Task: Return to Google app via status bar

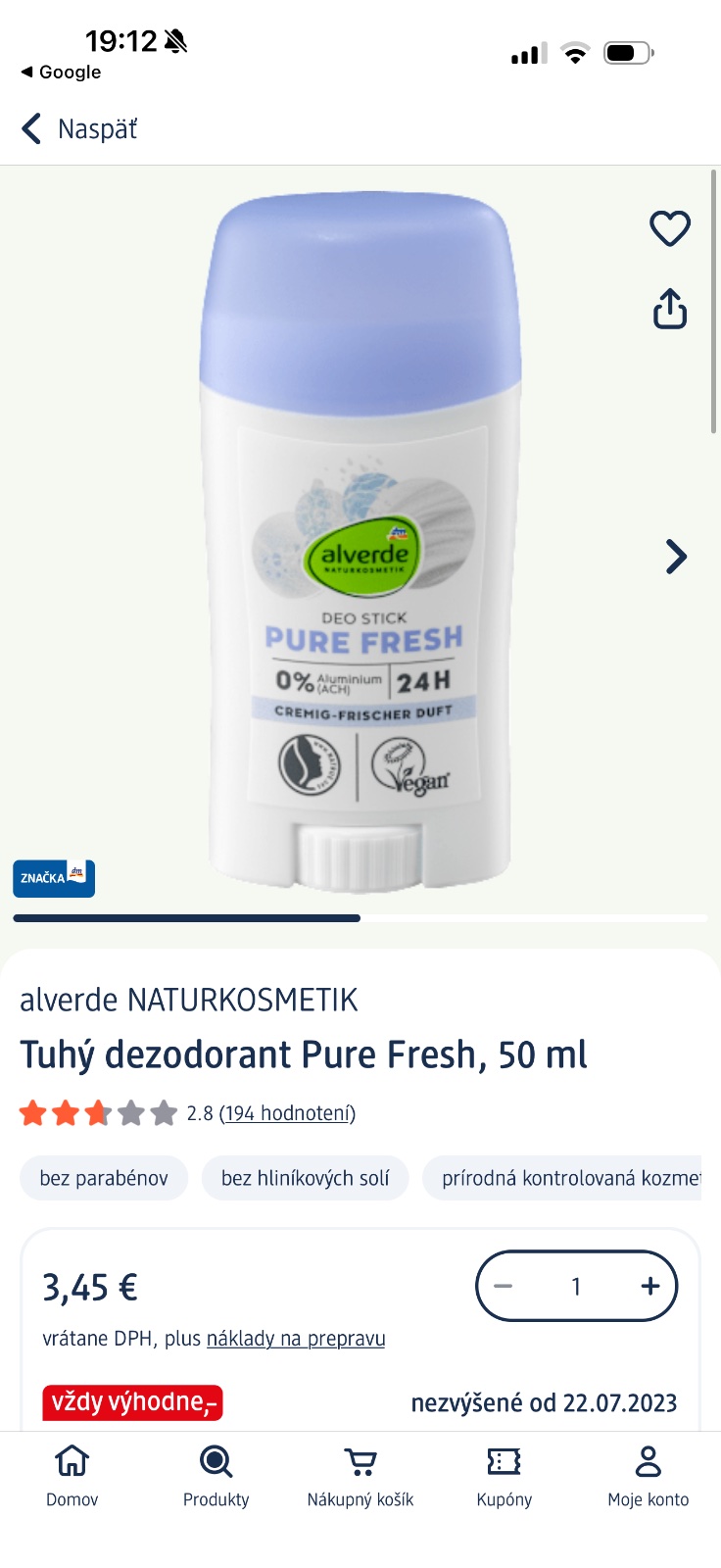Action: (x=62, y=72)
